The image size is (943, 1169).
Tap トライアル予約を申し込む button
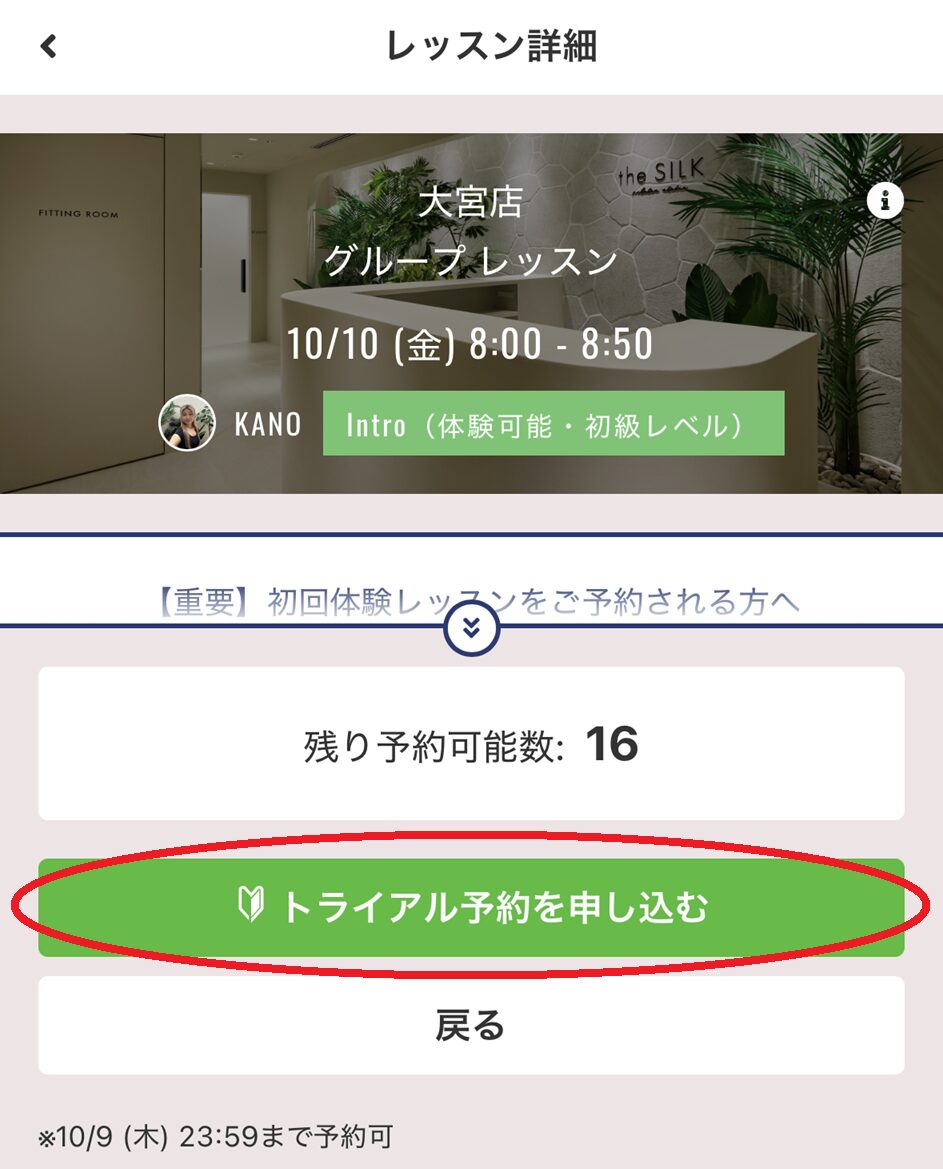coord(471,907)
